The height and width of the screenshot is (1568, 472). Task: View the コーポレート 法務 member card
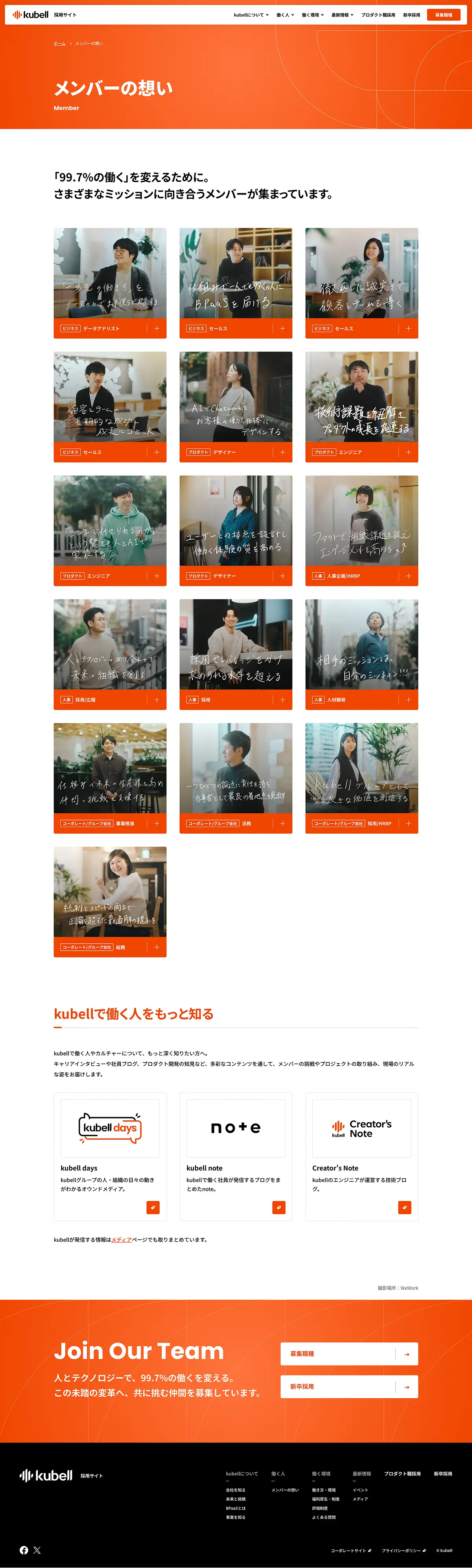click(235, 778)
